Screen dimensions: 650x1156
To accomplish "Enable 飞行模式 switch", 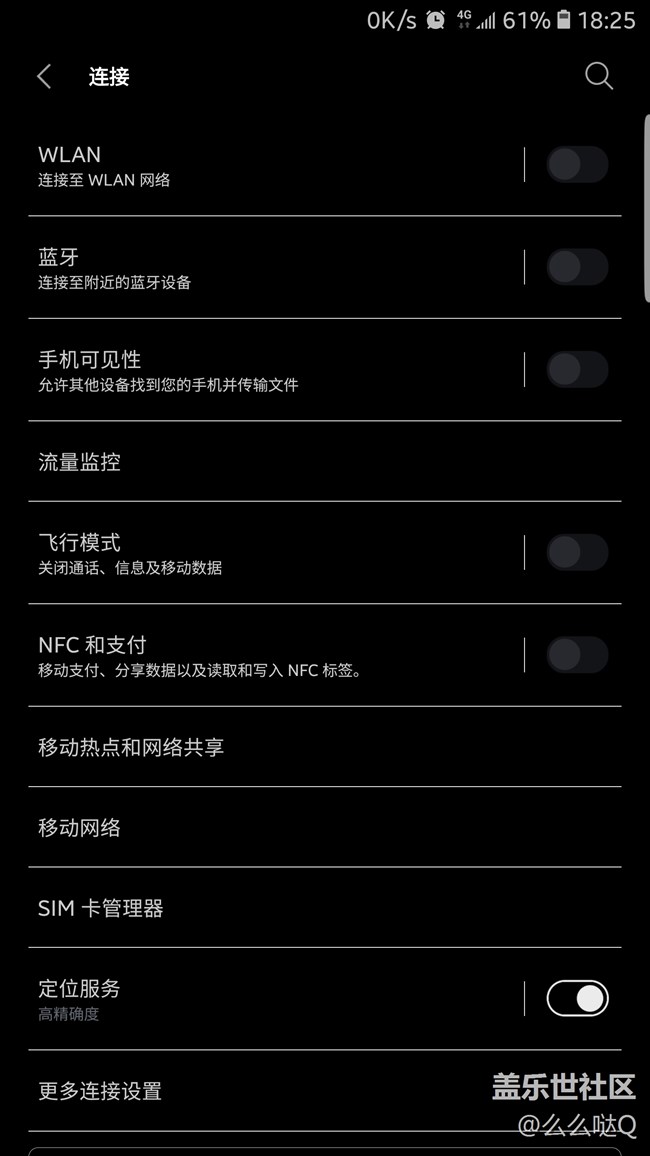I will (x=577, y=552).
